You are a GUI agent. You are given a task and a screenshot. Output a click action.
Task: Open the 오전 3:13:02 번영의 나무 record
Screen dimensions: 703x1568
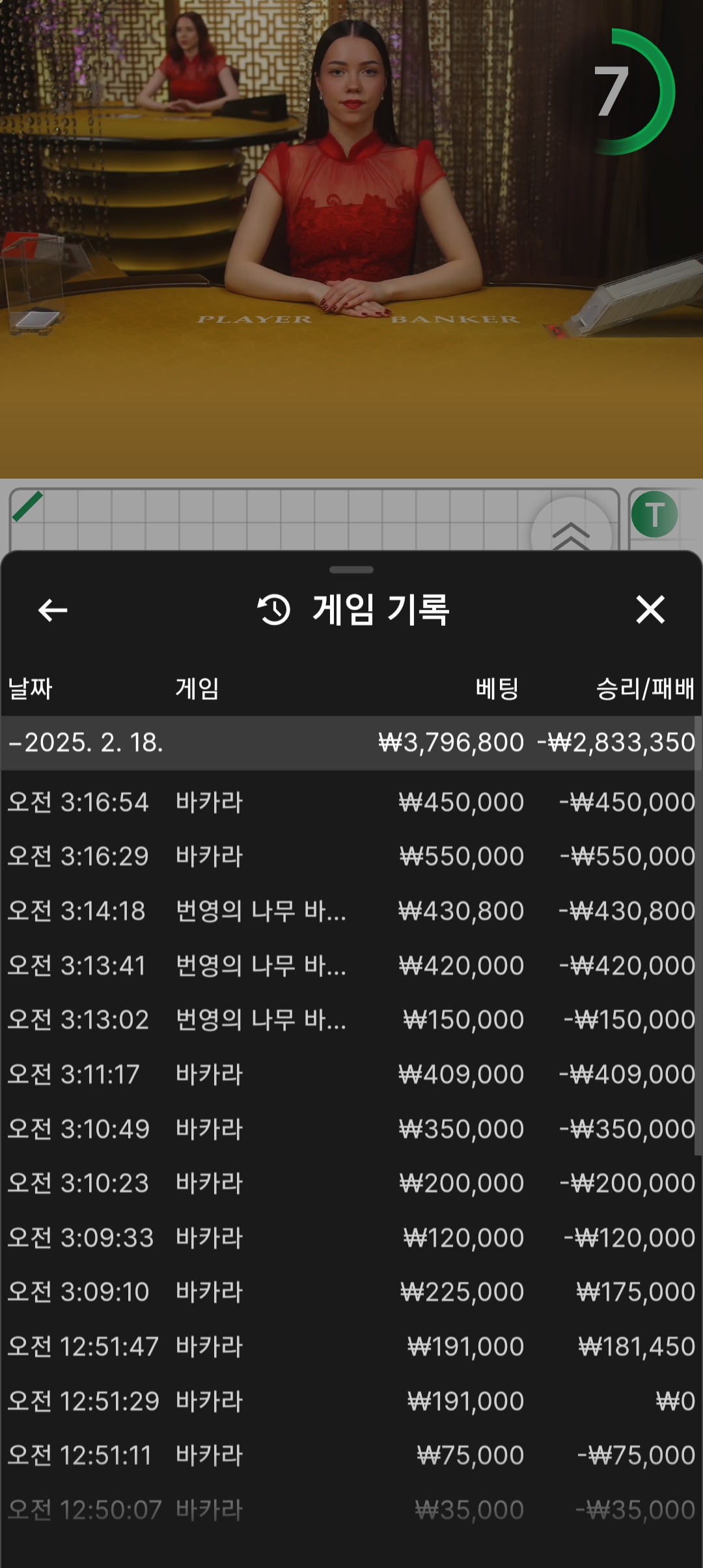[x=350, y=1020]
